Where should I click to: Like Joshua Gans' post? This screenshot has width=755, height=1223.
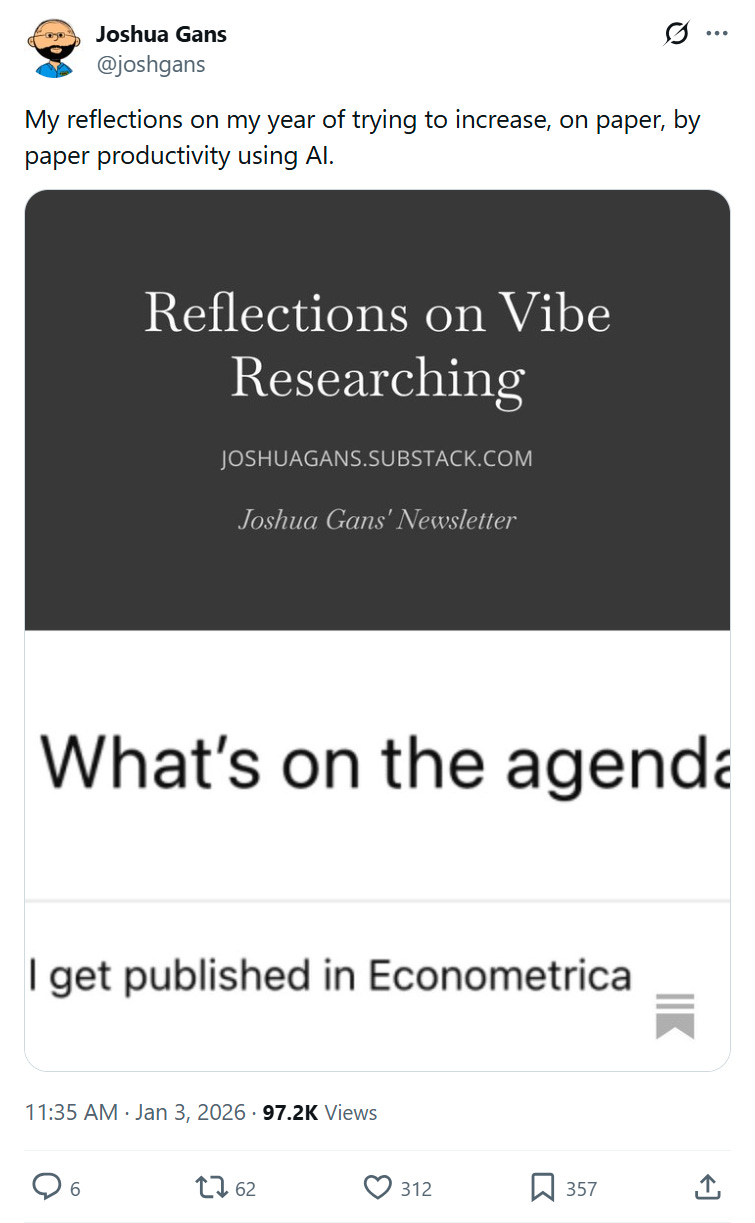tap(377, 1187)
